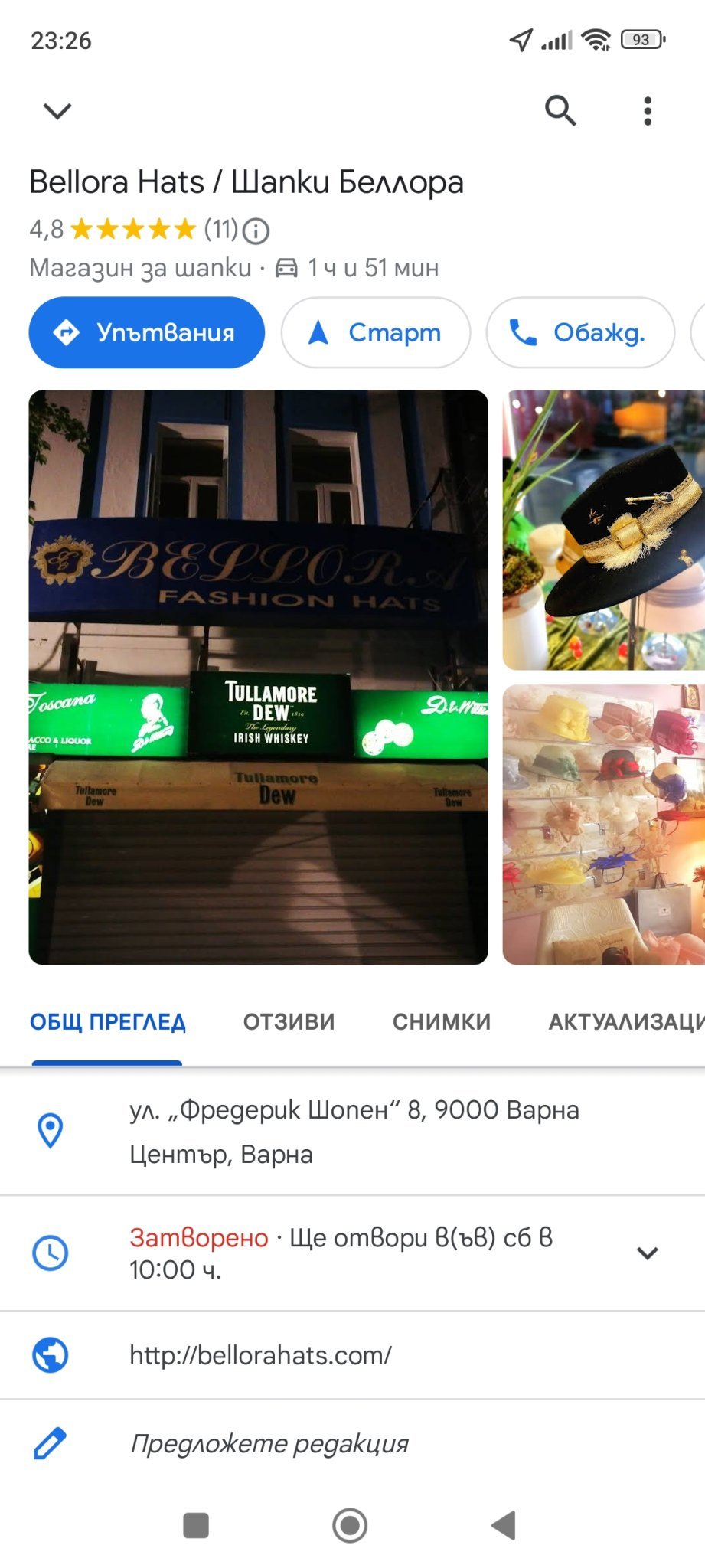
Task: Collapse the place sheet with the down chevron
Action: point(57,111)
